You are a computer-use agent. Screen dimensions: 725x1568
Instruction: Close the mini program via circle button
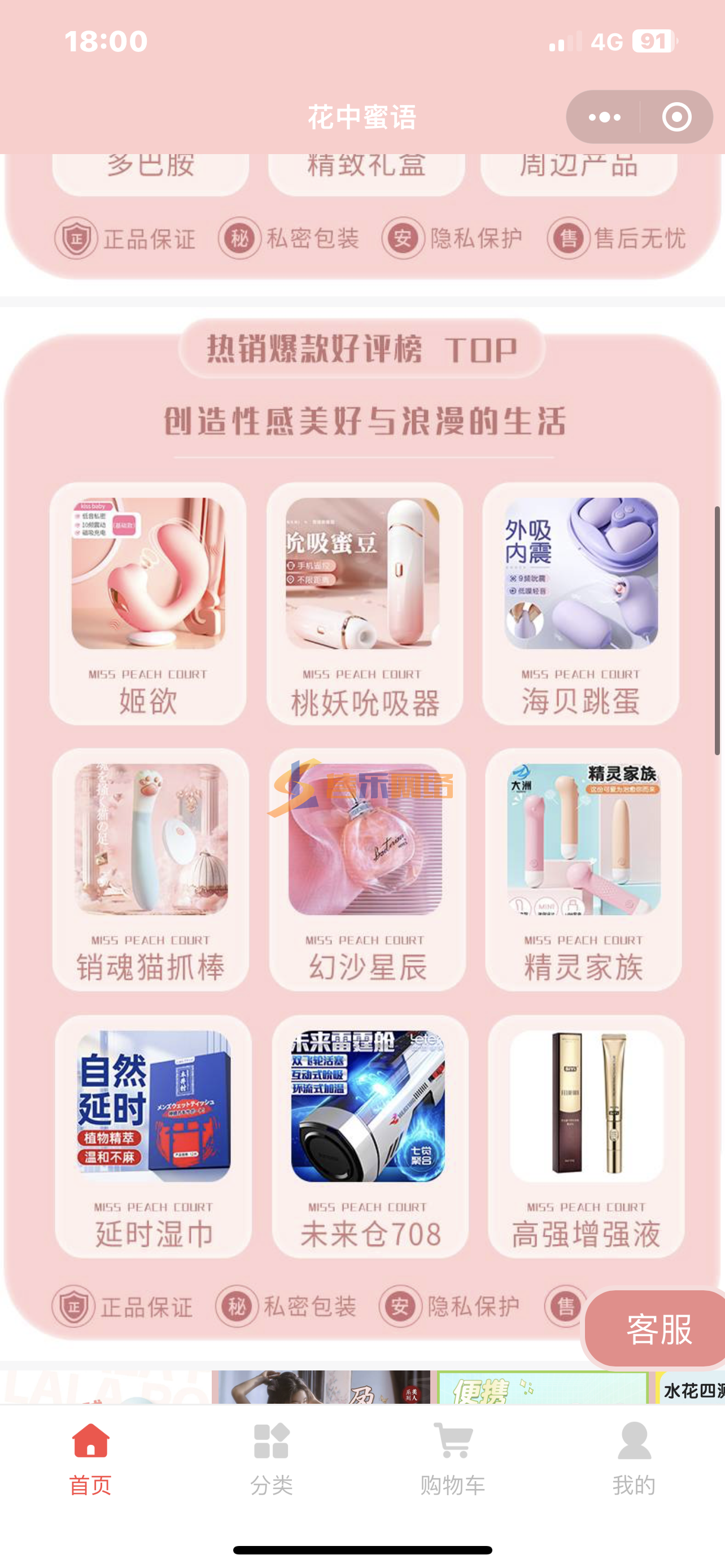(676, 117)
